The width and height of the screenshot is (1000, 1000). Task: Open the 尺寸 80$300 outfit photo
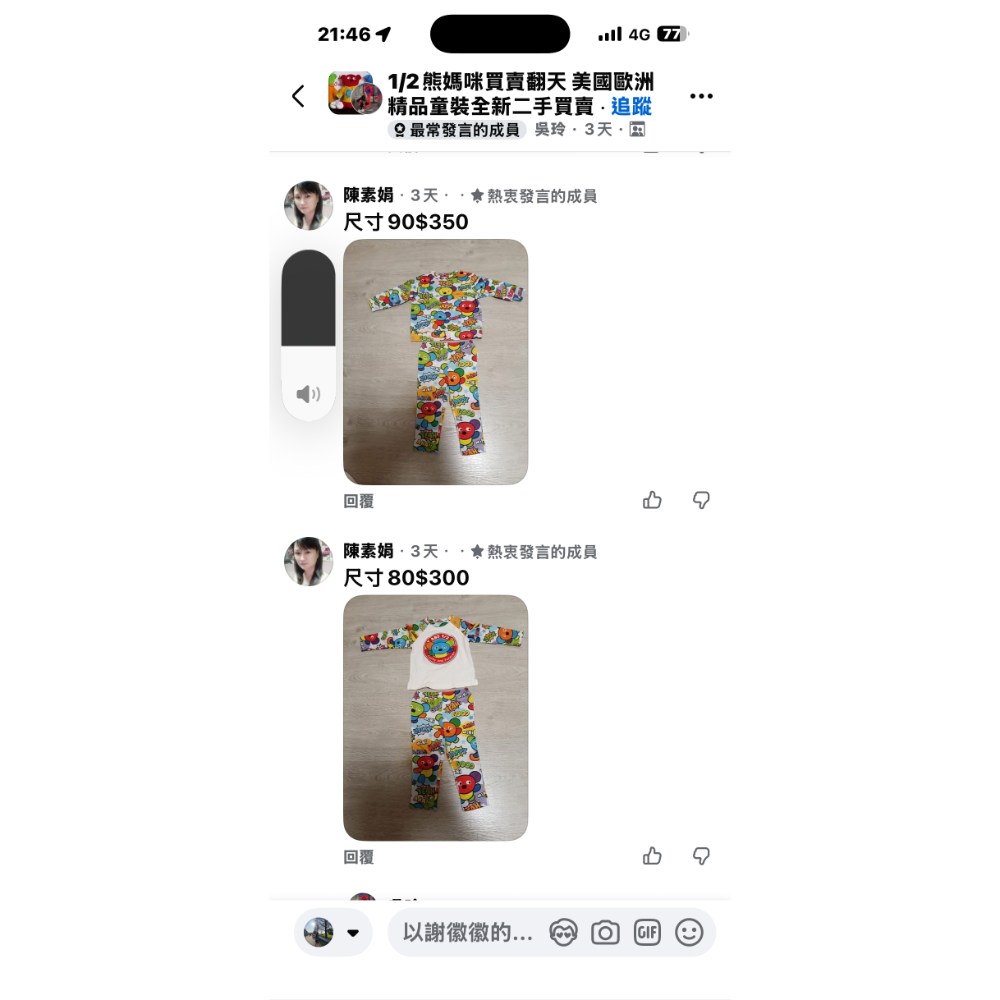435,717
